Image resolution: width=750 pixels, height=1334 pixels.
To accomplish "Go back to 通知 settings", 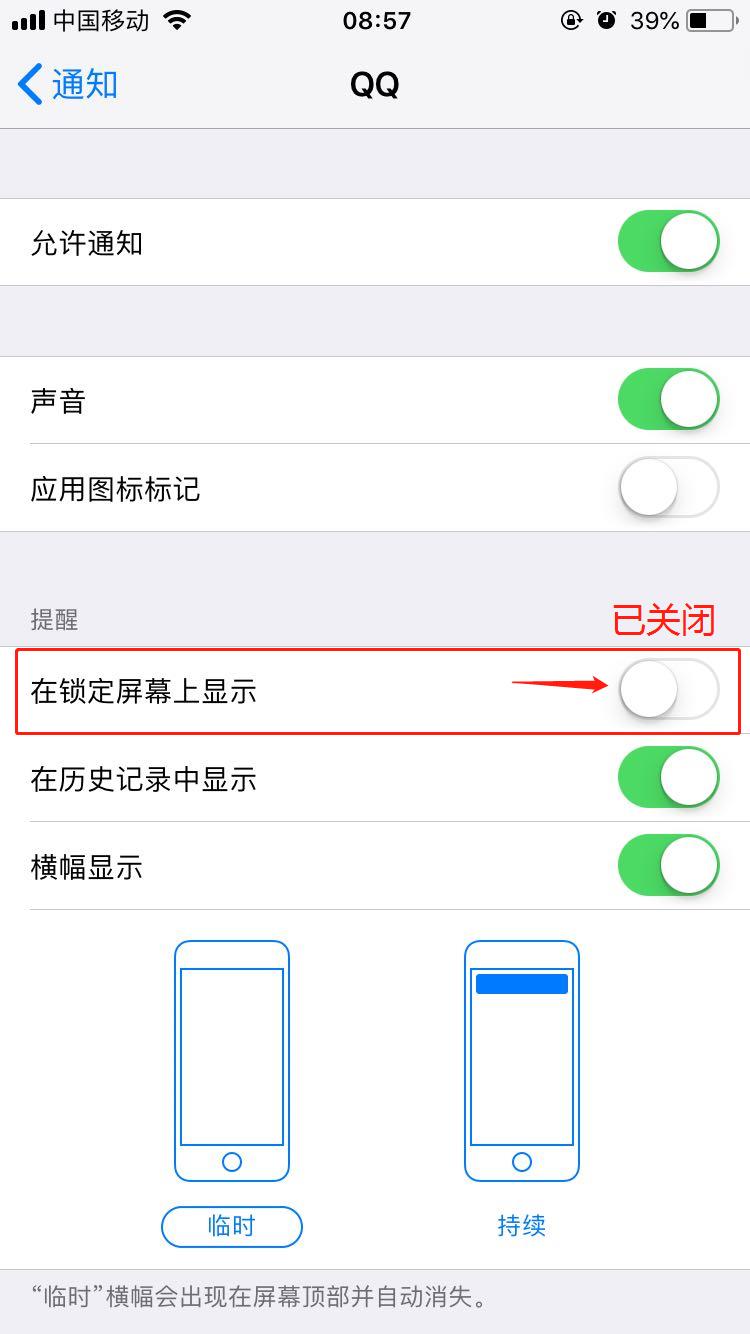I will tap(68, 85).
